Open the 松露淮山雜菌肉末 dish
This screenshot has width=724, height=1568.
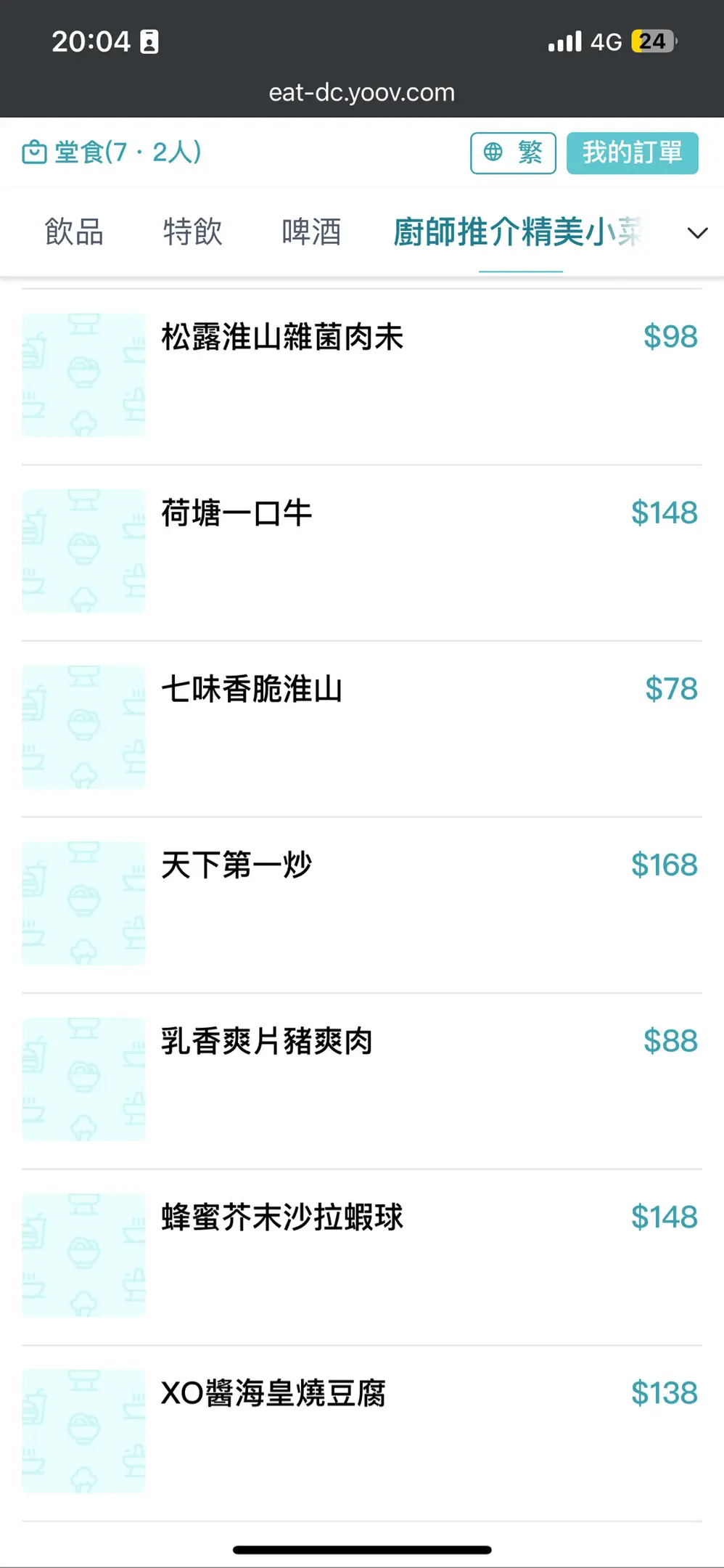[x=282, y=338]
